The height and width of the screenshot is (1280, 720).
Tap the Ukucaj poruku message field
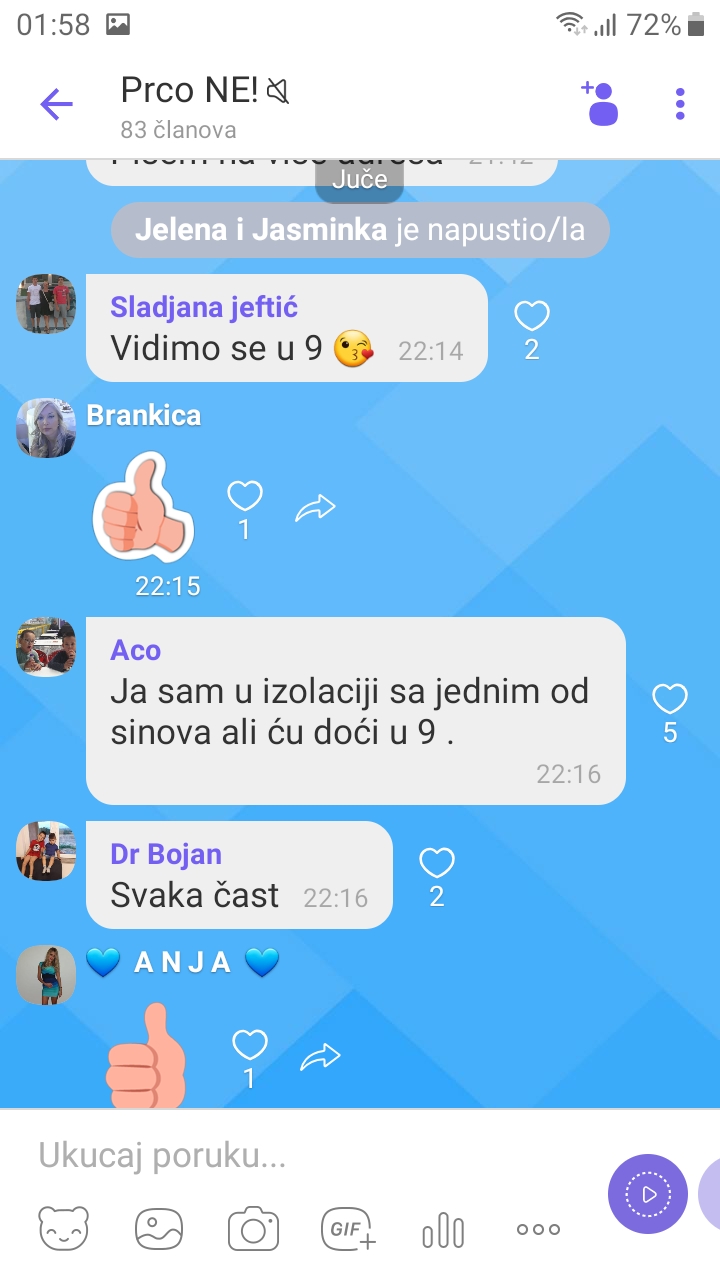click(x=300, y=1157)
